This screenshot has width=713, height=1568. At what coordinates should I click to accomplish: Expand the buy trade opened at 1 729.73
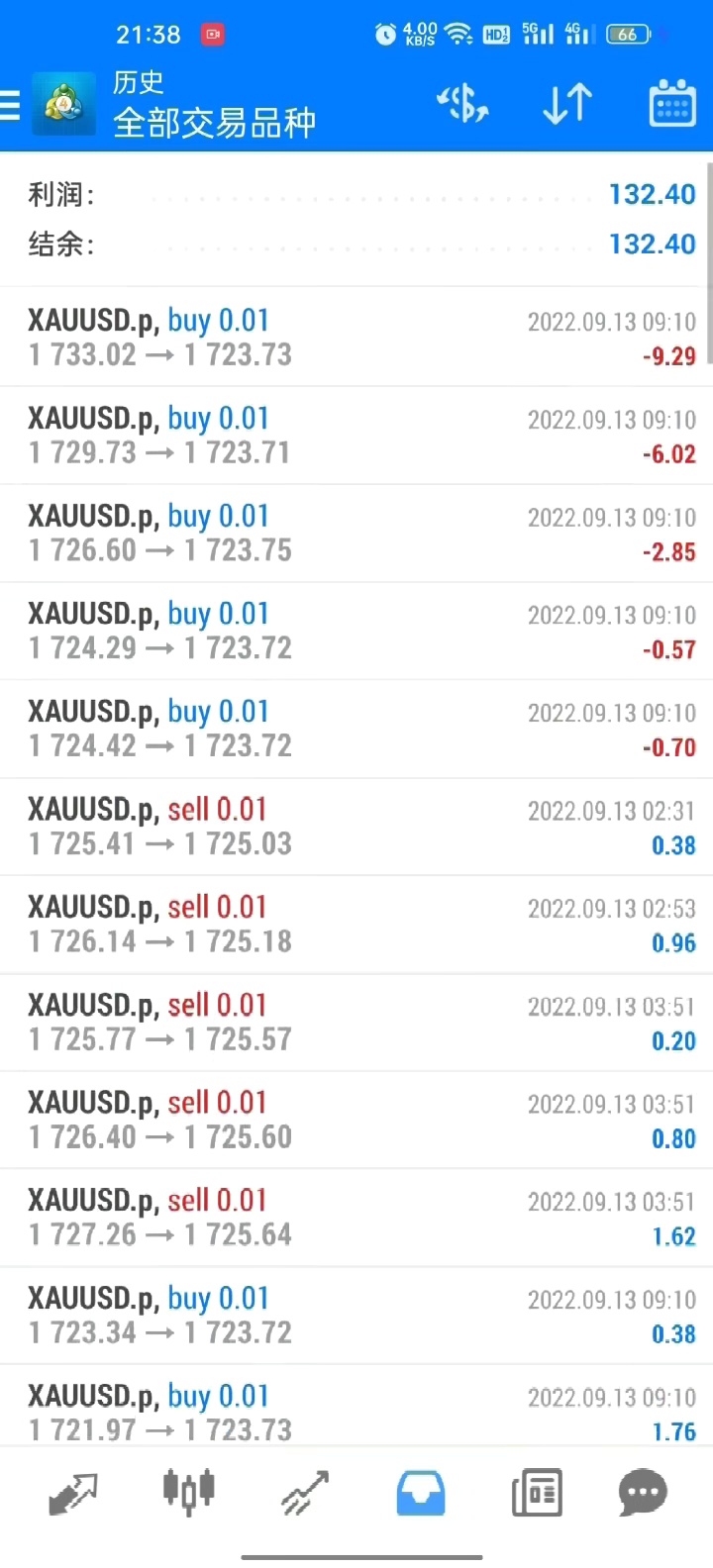click(x=356, y=436)
